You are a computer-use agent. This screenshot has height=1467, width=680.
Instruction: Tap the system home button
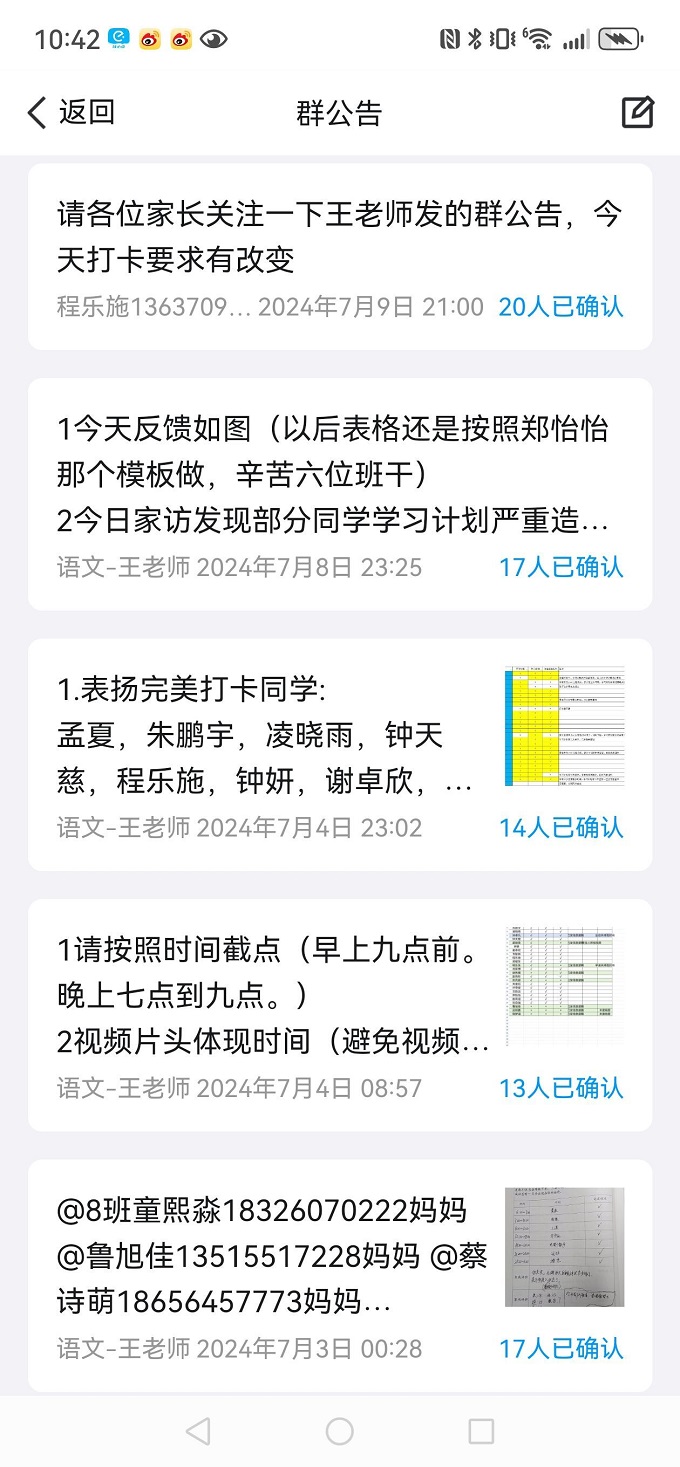[x=340, y=1431]
